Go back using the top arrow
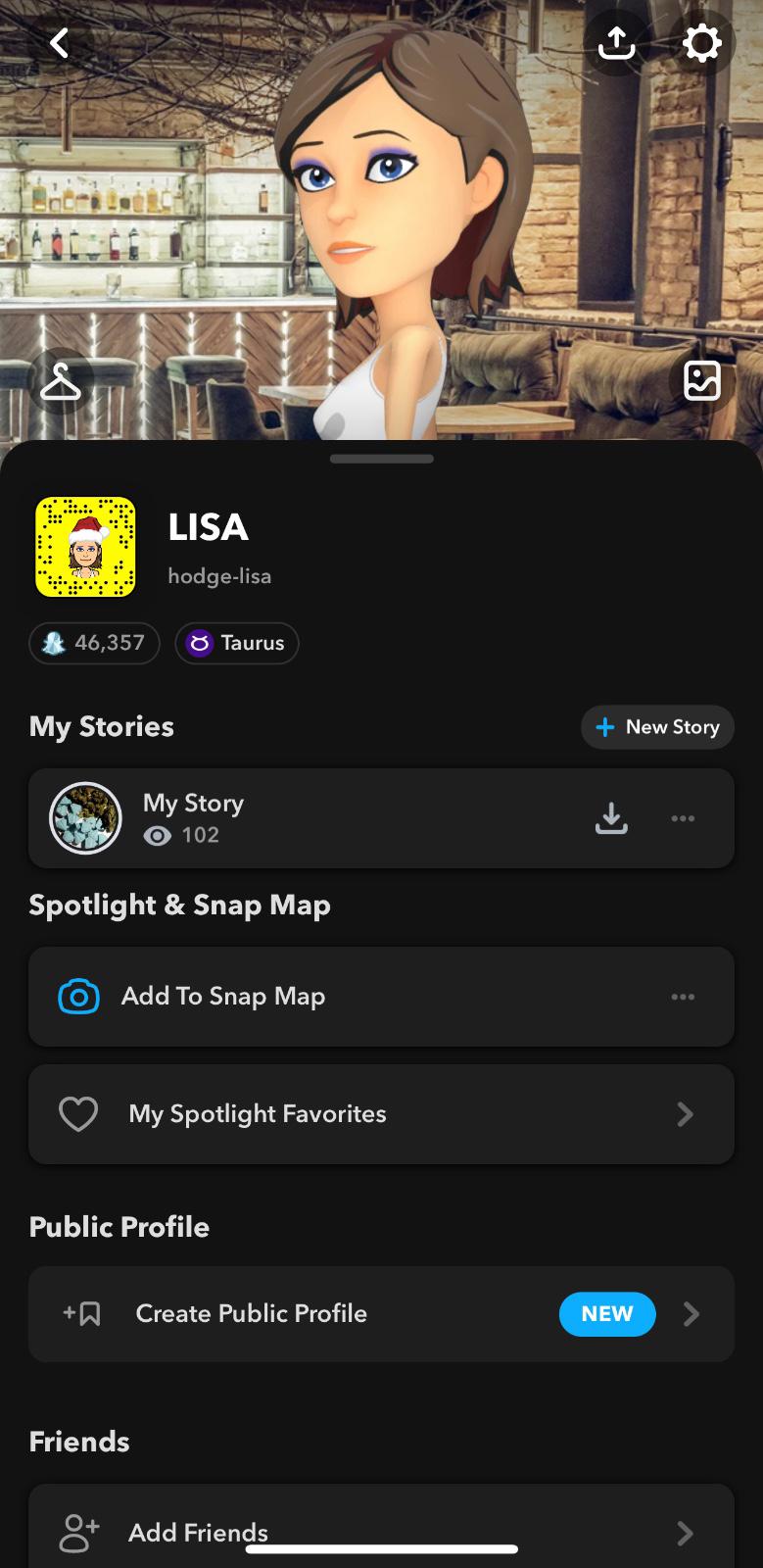763x1568 pixels. coord(60,43)
